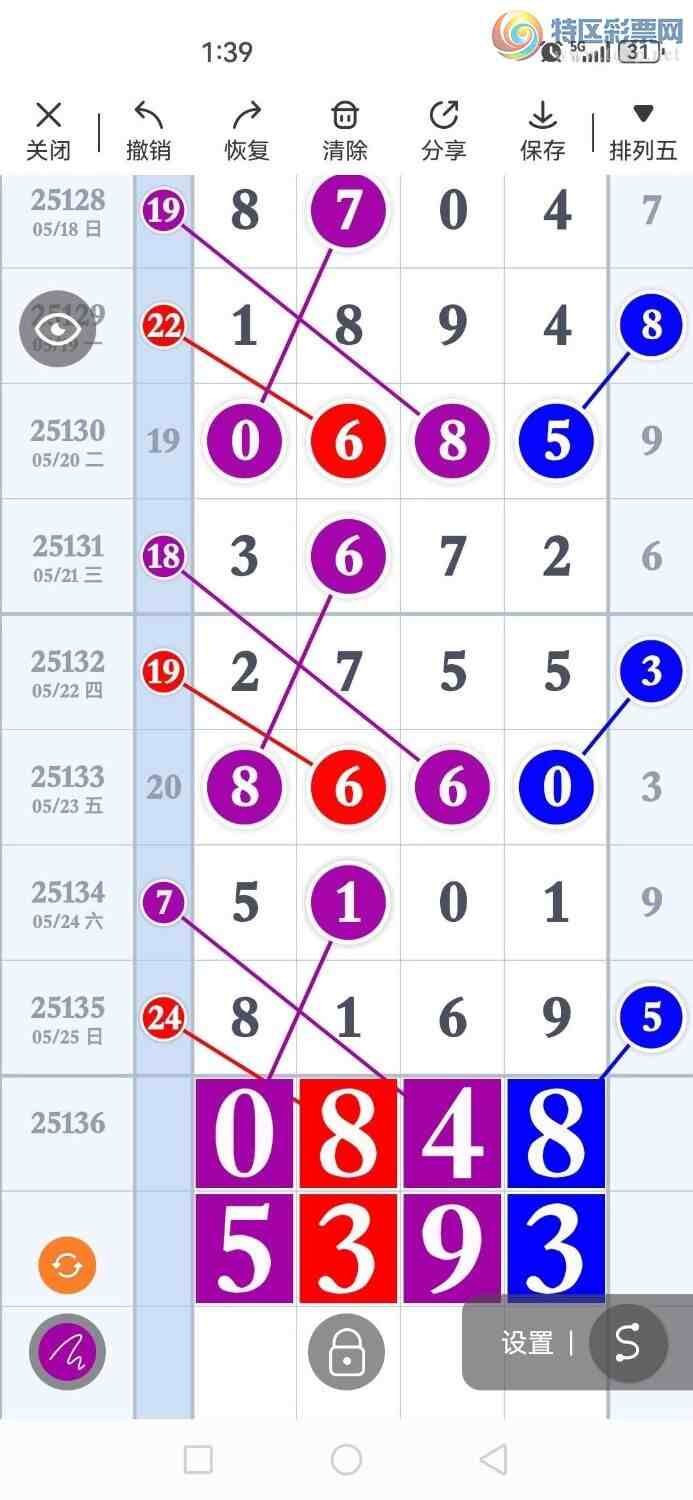This screenshot has width=693, height=1500.
Task: Save the chart using 保存
Action: 542,132
